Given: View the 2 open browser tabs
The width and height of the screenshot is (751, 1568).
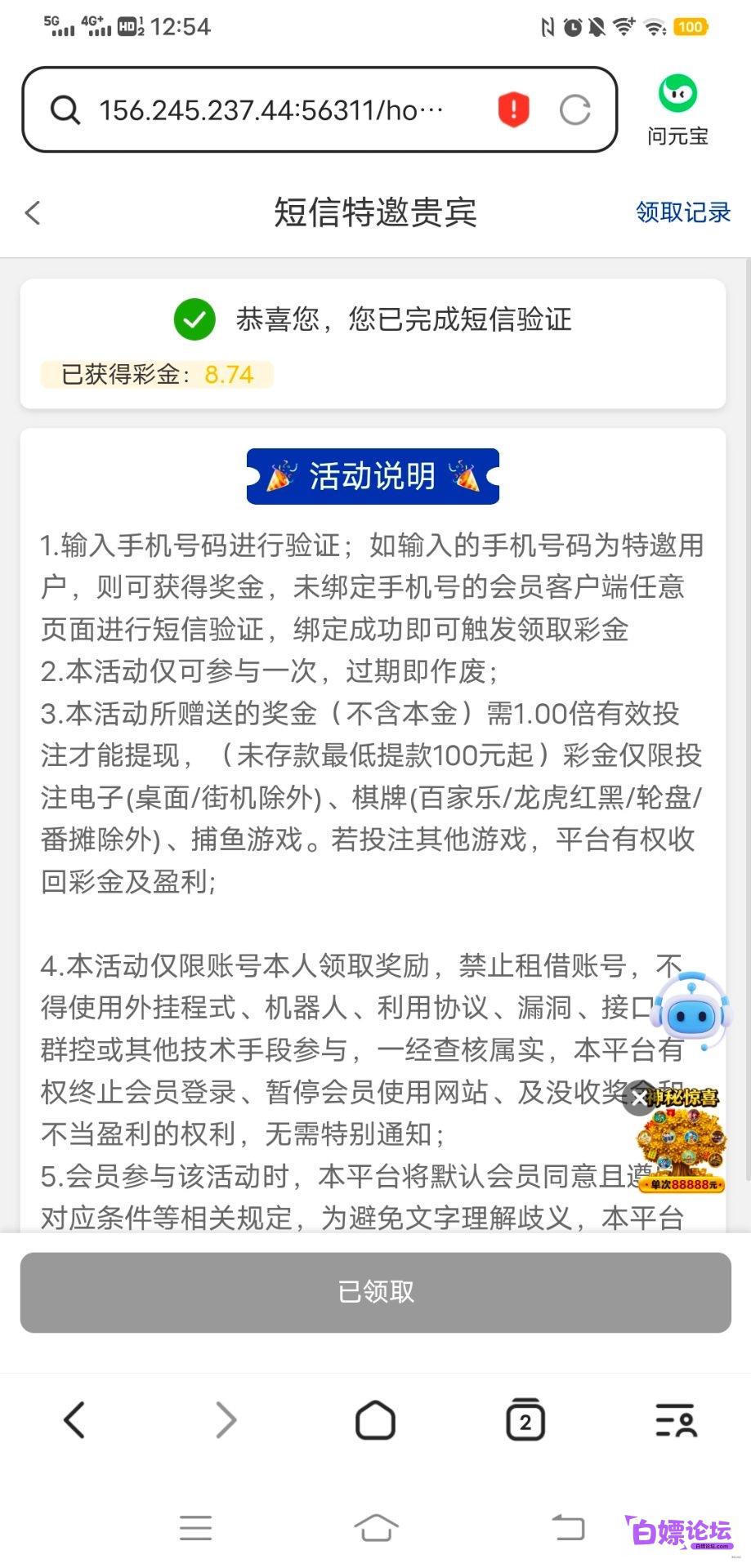Looking at the screenshot, I should click(525, 1420).
